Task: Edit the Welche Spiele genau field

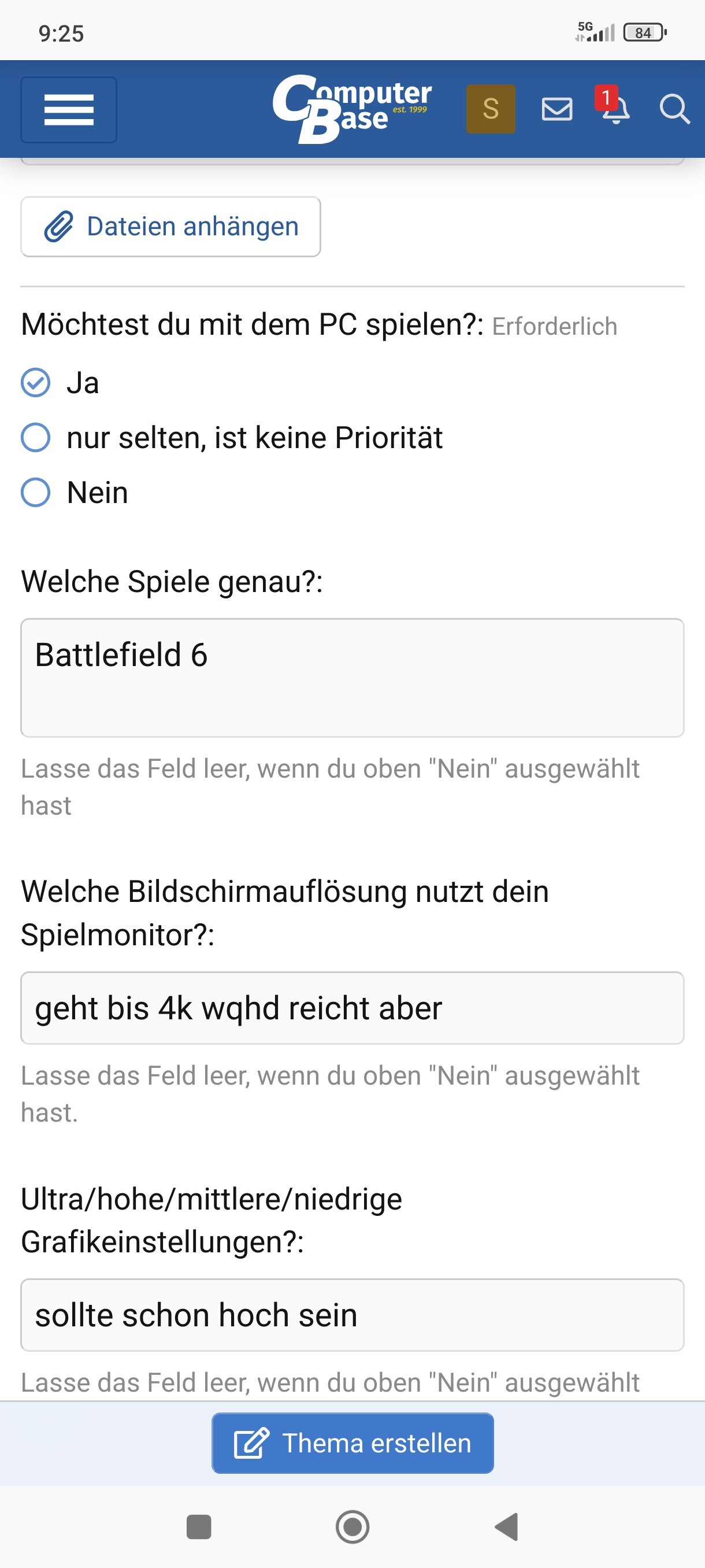Action: coord(352,678)
